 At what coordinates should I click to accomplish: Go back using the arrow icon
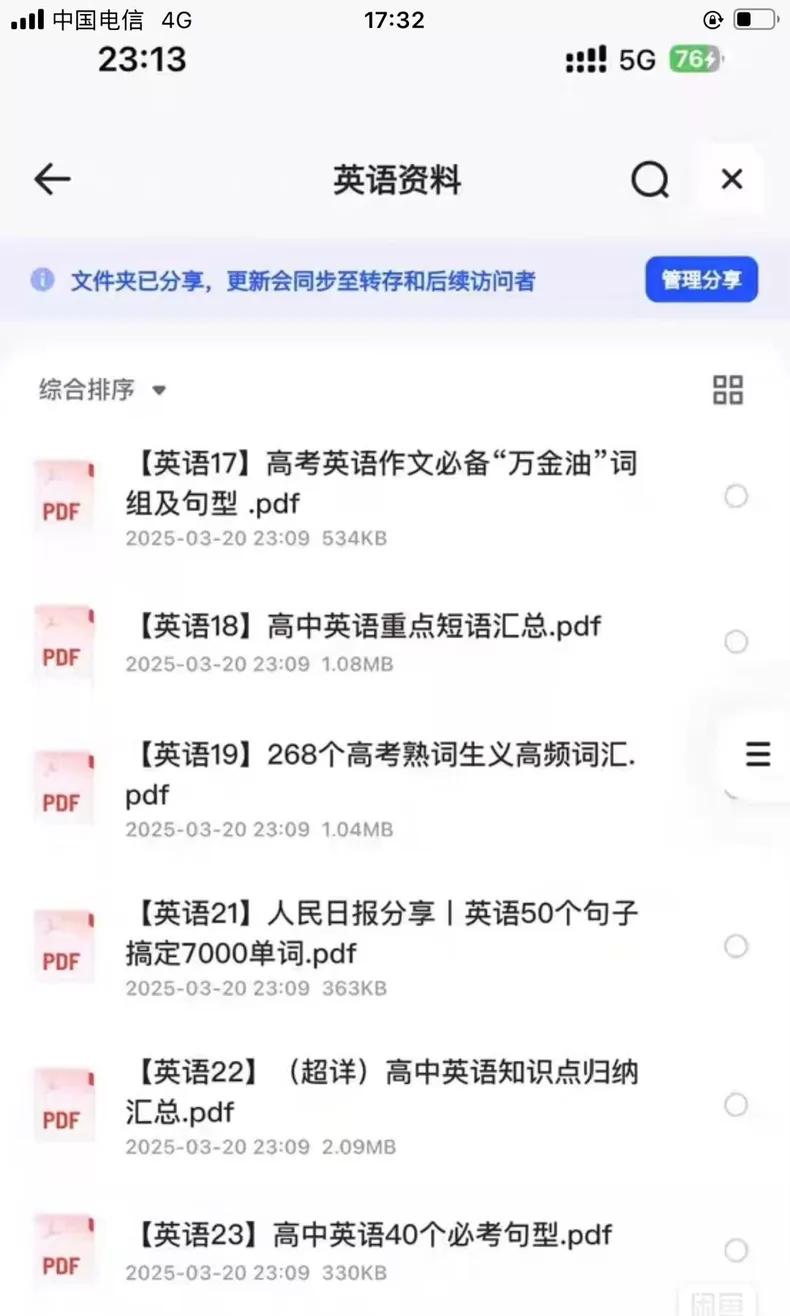click(52, 180)
